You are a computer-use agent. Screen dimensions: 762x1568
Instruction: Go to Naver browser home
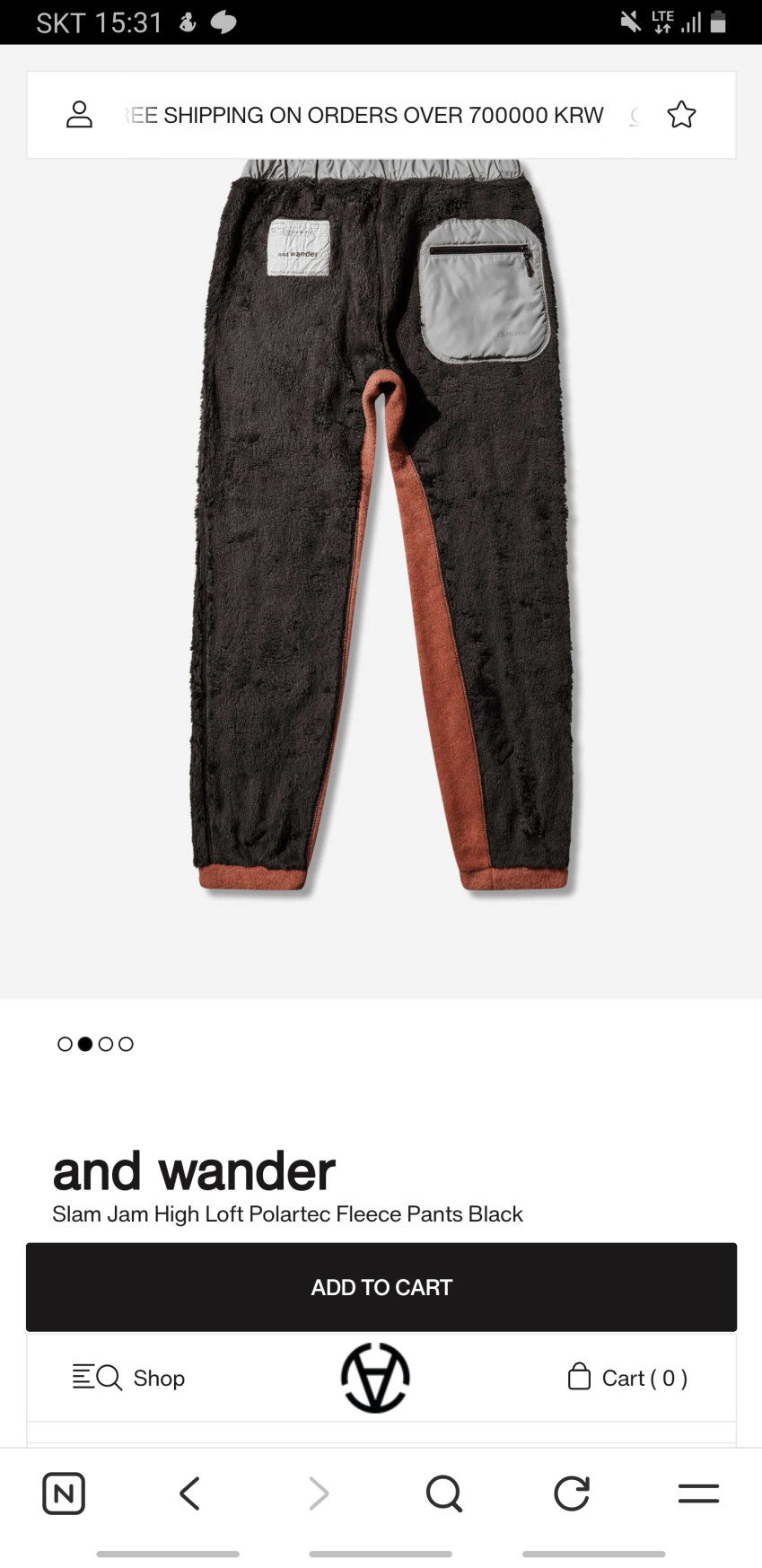[64, 1493]
